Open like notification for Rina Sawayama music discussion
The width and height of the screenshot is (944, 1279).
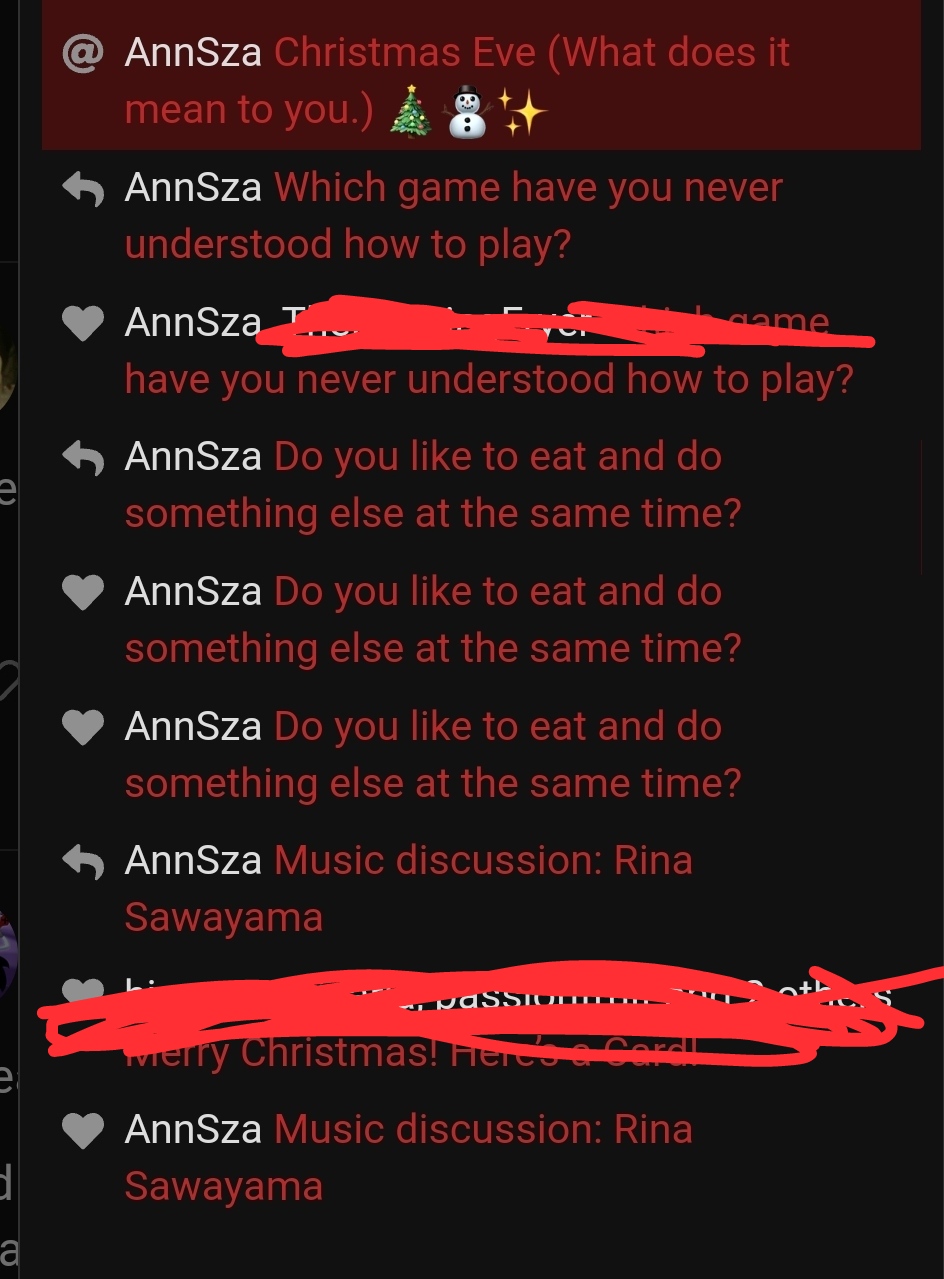click(408, 1158)
